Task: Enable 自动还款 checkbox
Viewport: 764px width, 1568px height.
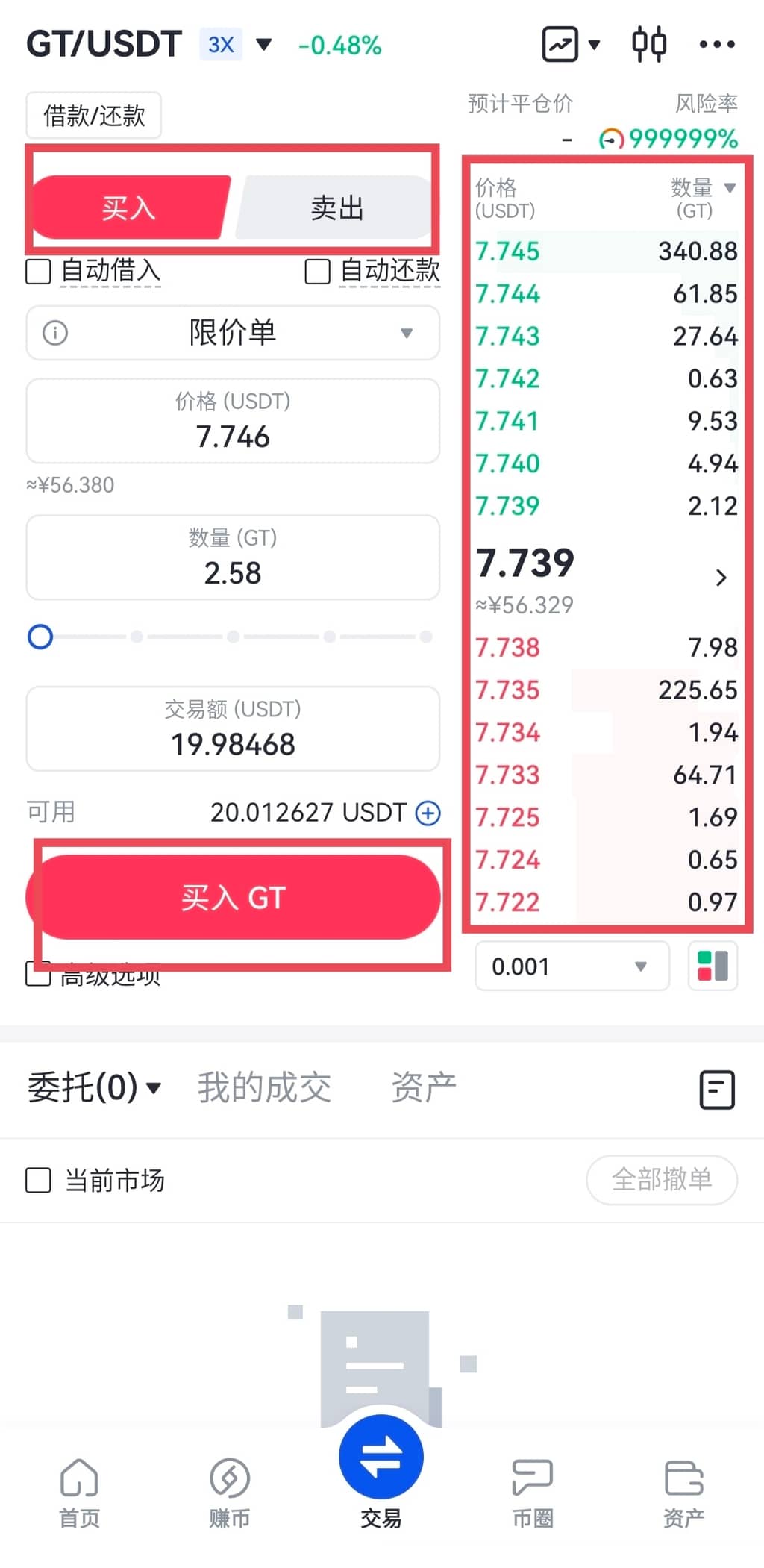Action: click(317, 272)
